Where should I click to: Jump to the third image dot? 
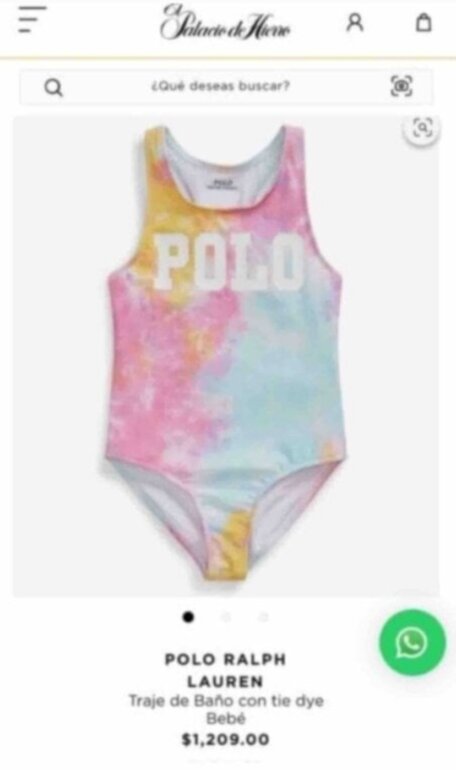[264, 617]
